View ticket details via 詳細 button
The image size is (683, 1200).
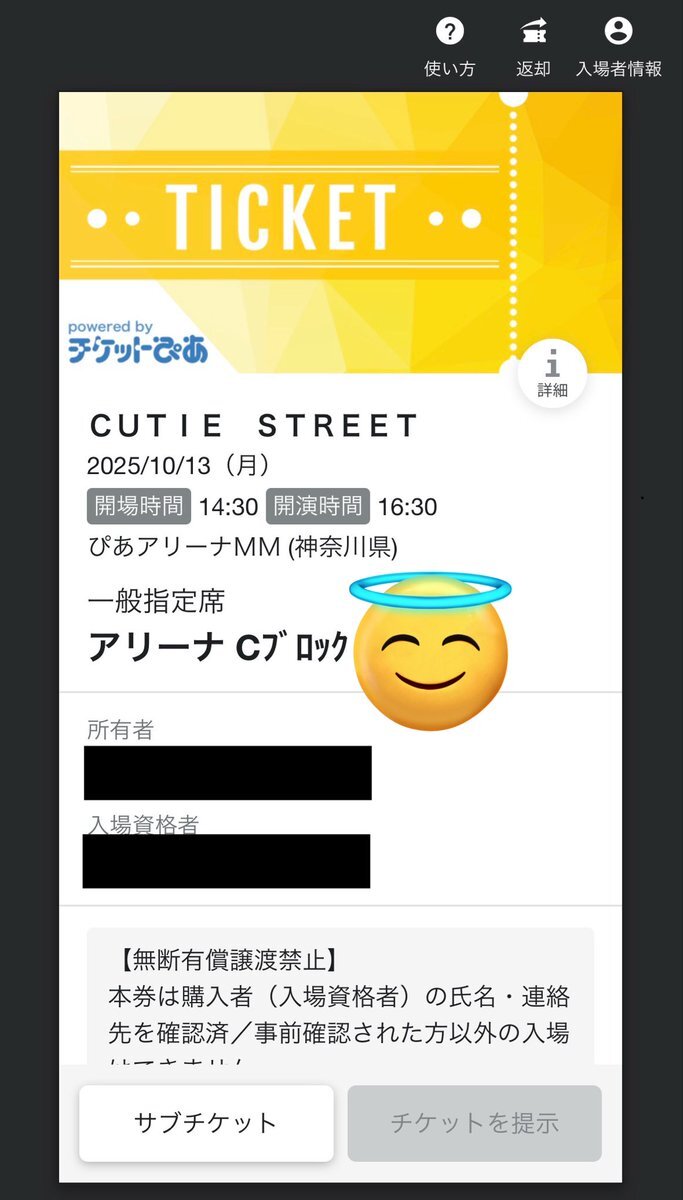552,373
